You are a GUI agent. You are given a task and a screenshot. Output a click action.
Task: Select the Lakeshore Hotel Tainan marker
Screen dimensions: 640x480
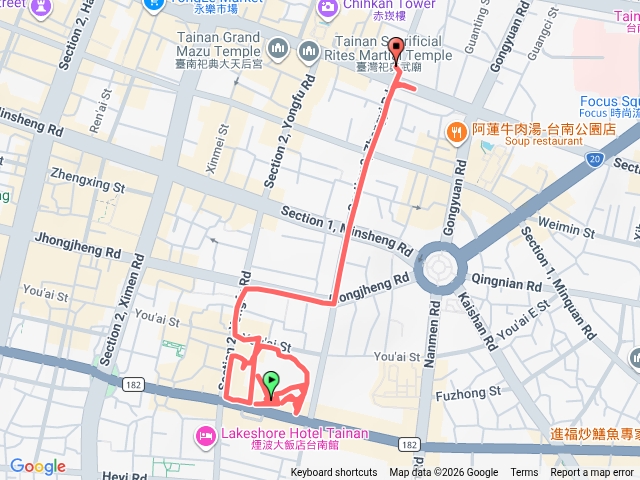pyautogui.click(x=205, y=435)
